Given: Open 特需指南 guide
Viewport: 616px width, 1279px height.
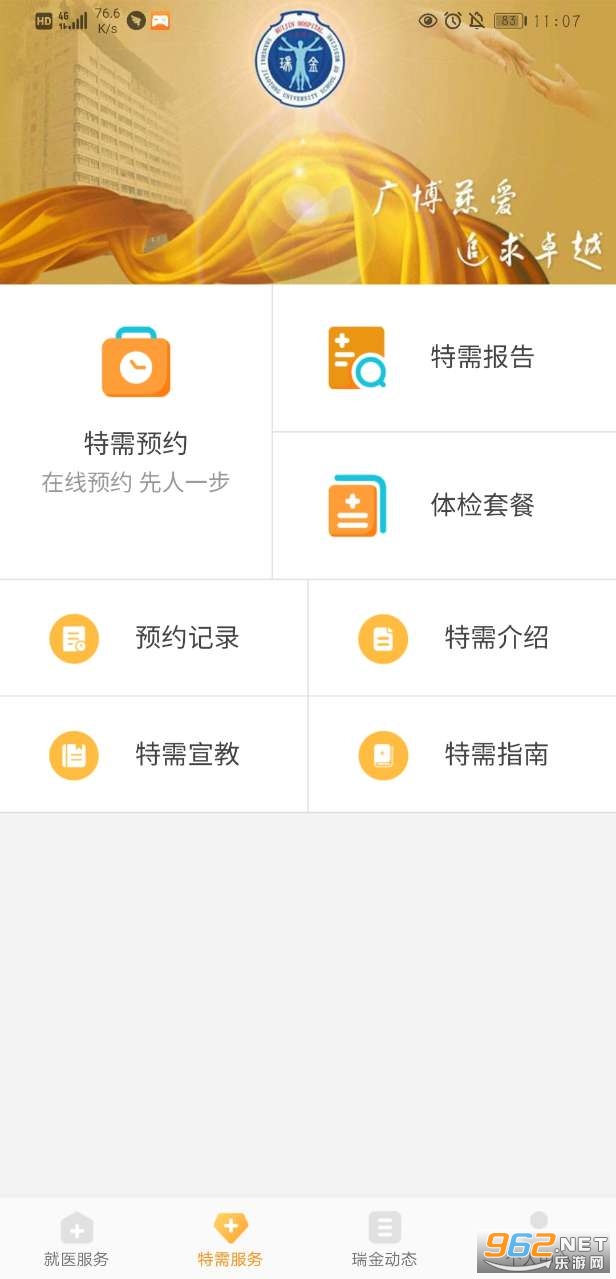Looking at the screenshot, I should coord(462,754).
